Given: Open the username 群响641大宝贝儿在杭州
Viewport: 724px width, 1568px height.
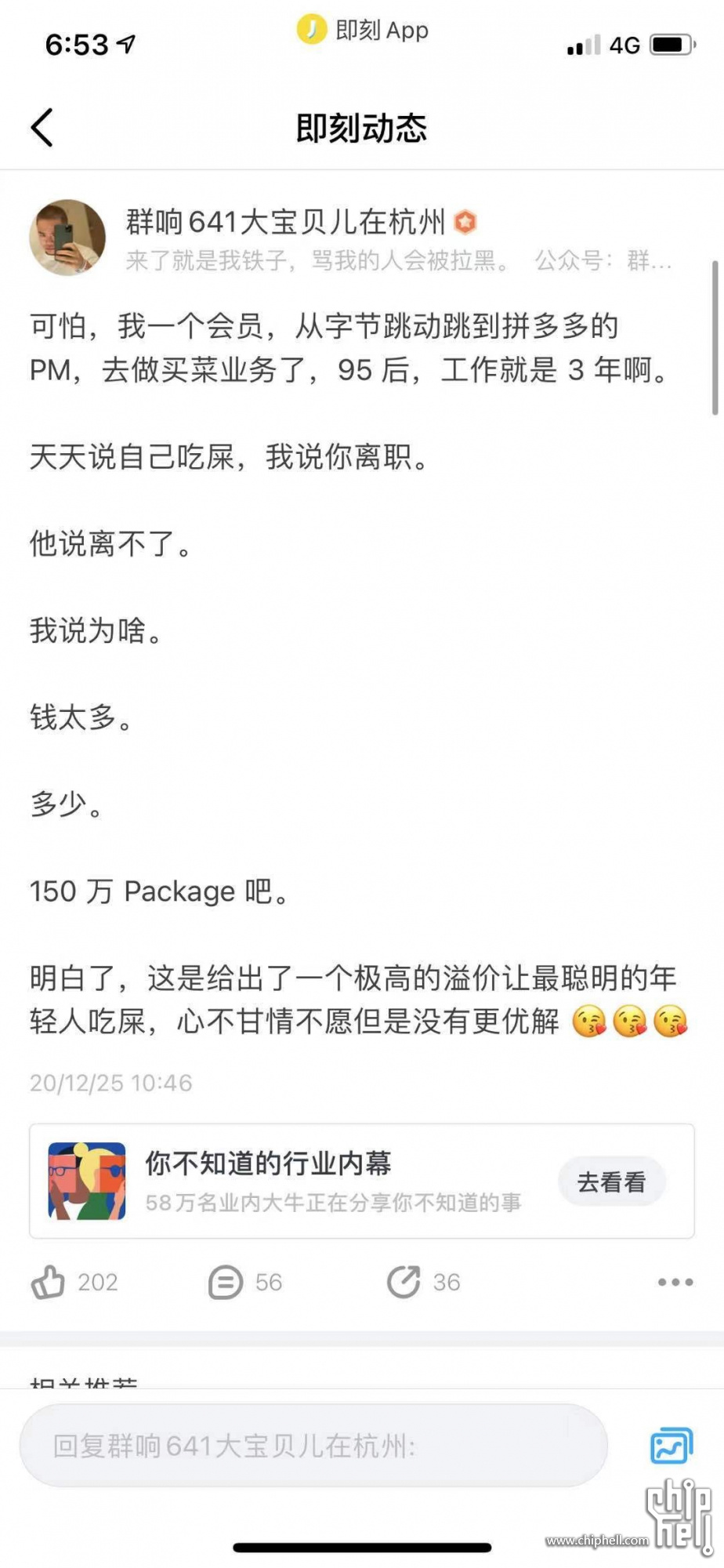Looking at the screenshot, I should (x=285, y=223).
